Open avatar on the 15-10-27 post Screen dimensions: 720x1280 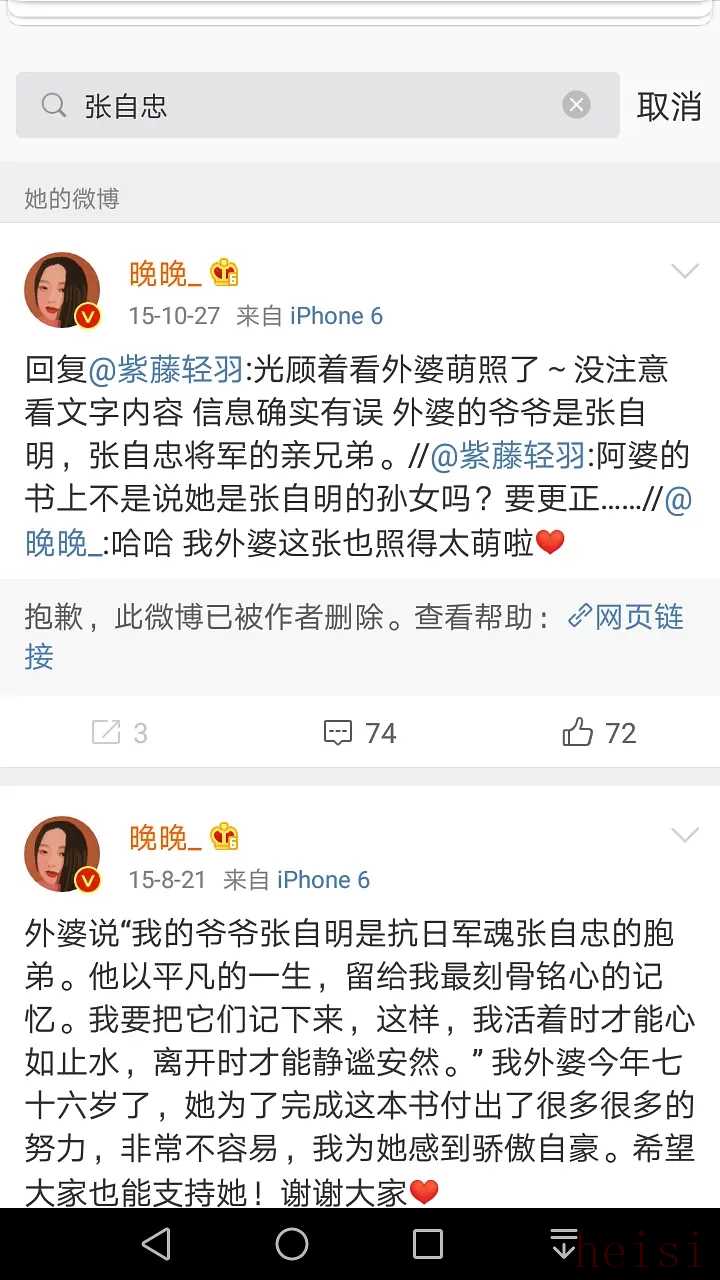pyautogui.click(x=62, y=290)
